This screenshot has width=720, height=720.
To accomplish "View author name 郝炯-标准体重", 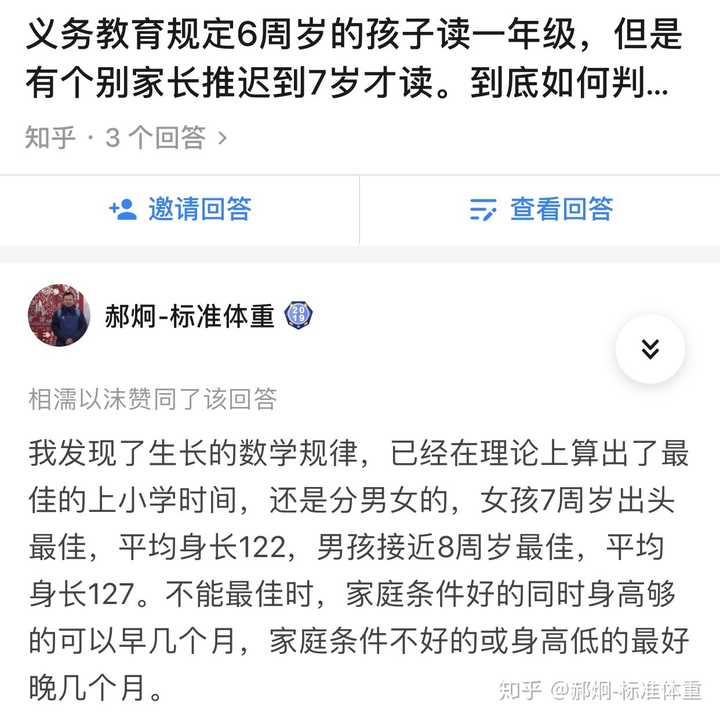I will (x=189, y=317).
